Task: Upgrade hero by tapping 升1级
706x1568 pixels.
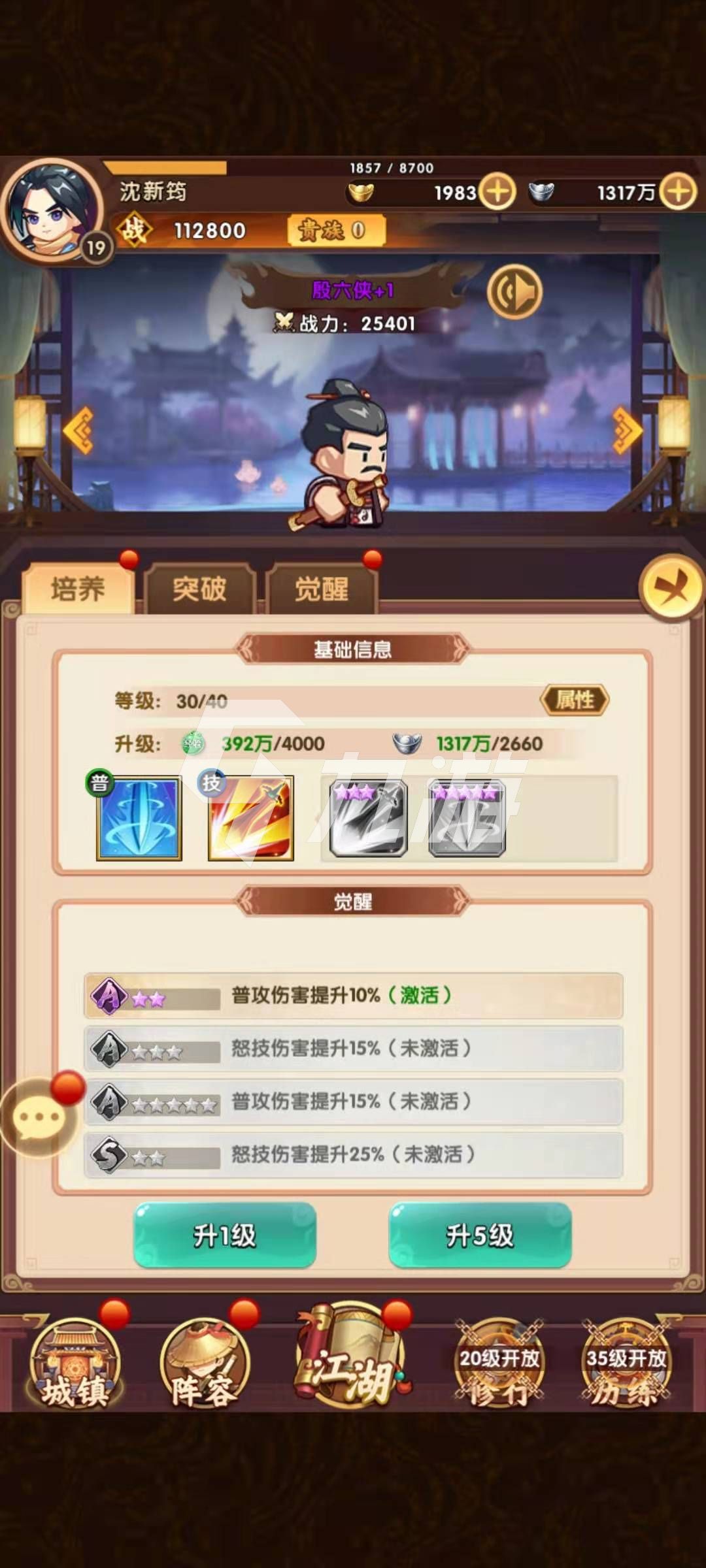Action: point(225,1235)
